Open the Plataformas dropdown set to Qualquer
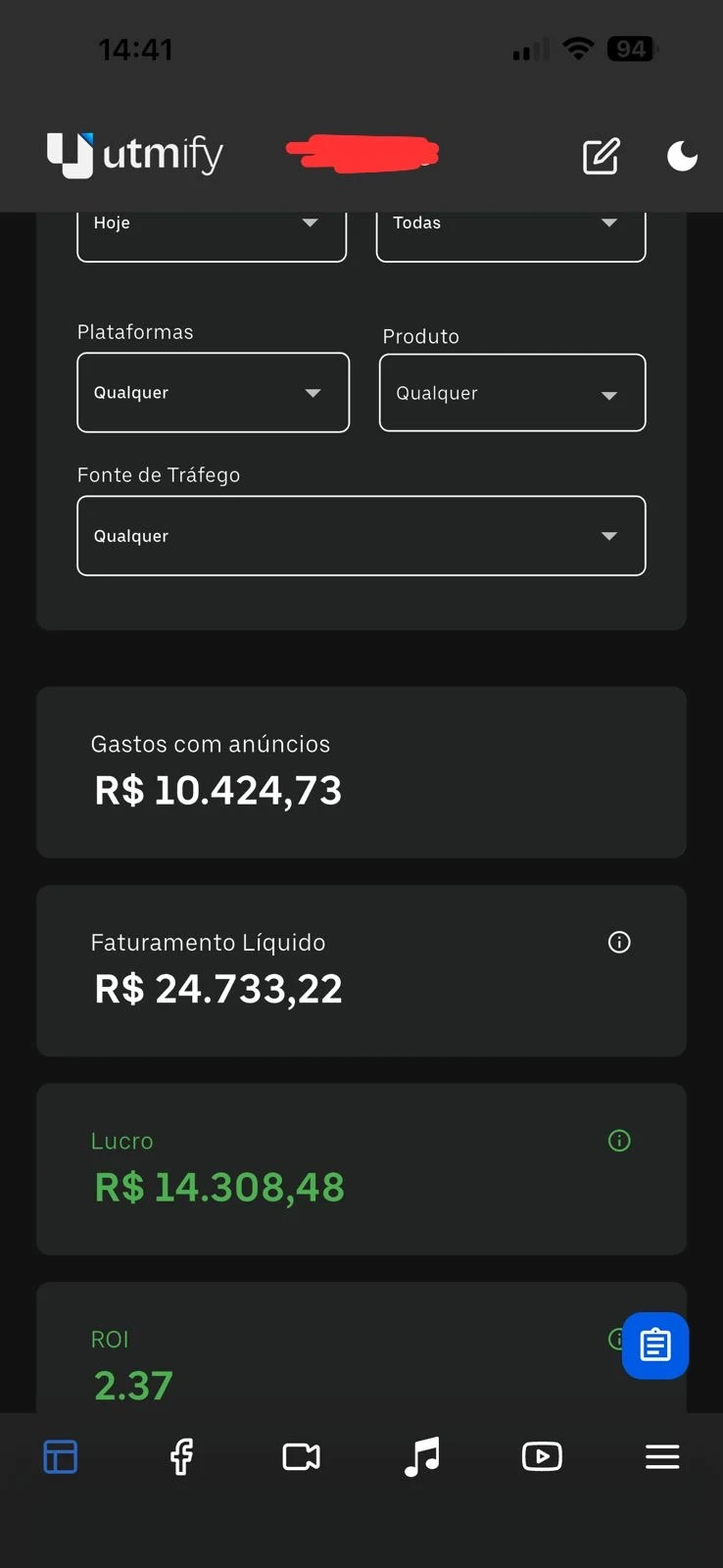 tap(213, 392)
